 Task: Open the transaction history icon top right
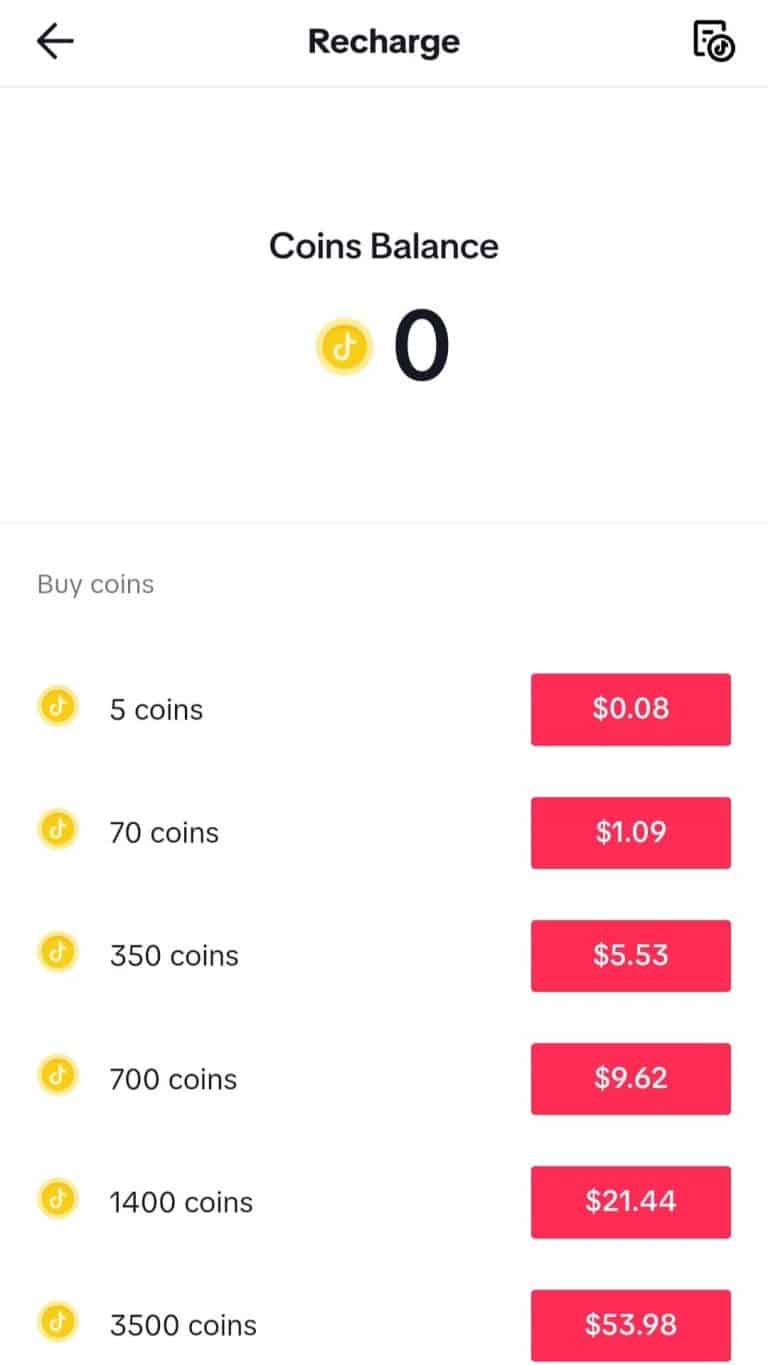712,42
